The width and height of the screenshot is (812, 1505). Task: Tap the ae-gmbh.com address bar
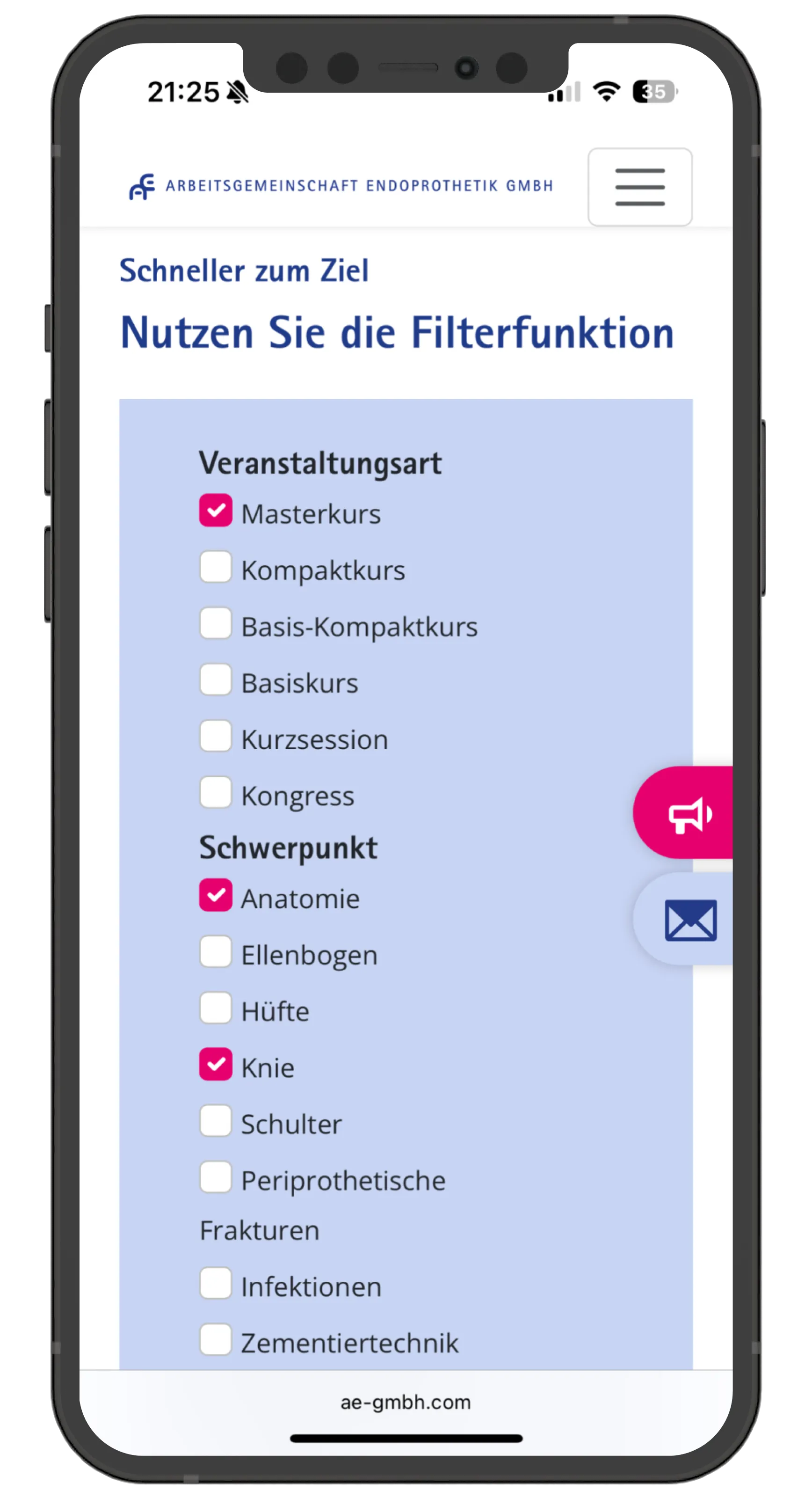tap(406, 1402)
